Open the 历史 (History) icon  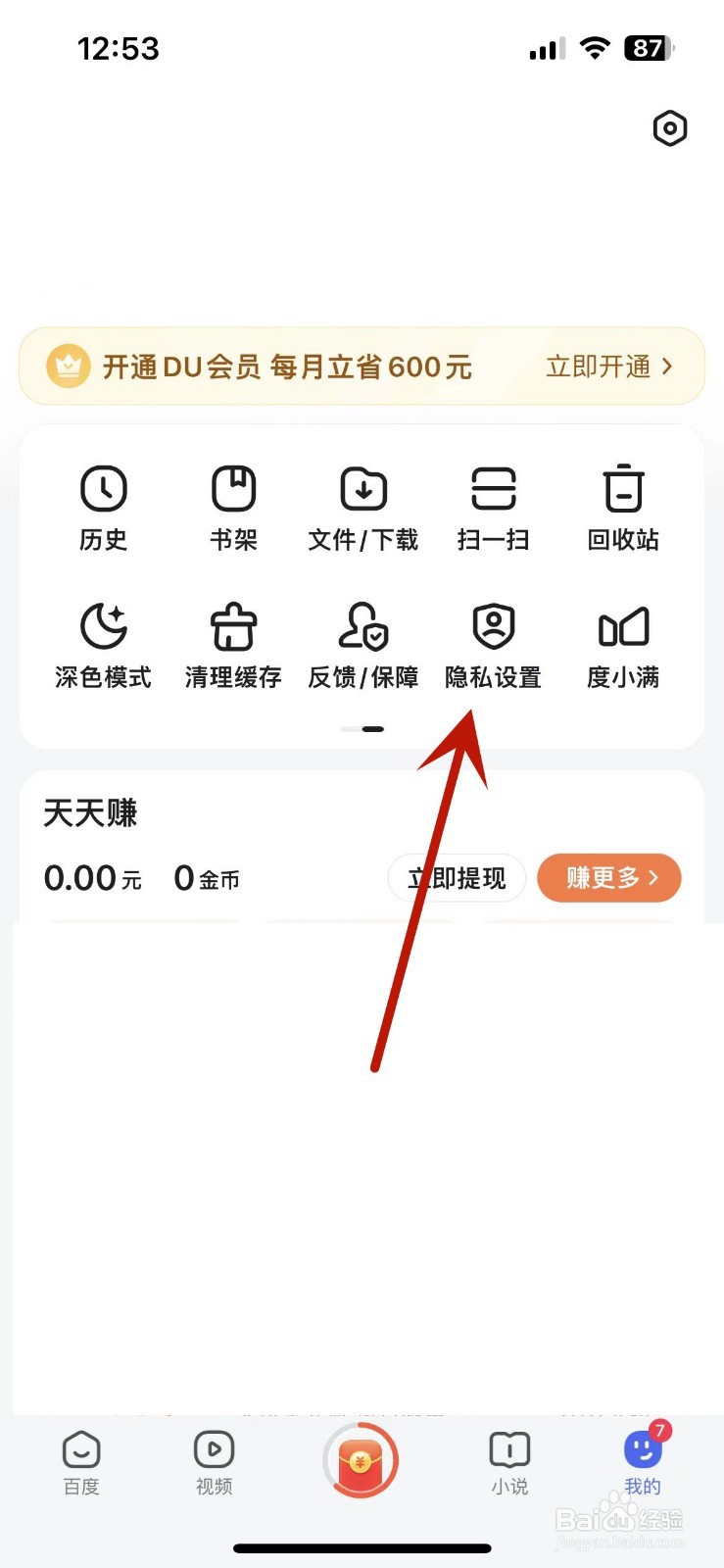(104, 508)
